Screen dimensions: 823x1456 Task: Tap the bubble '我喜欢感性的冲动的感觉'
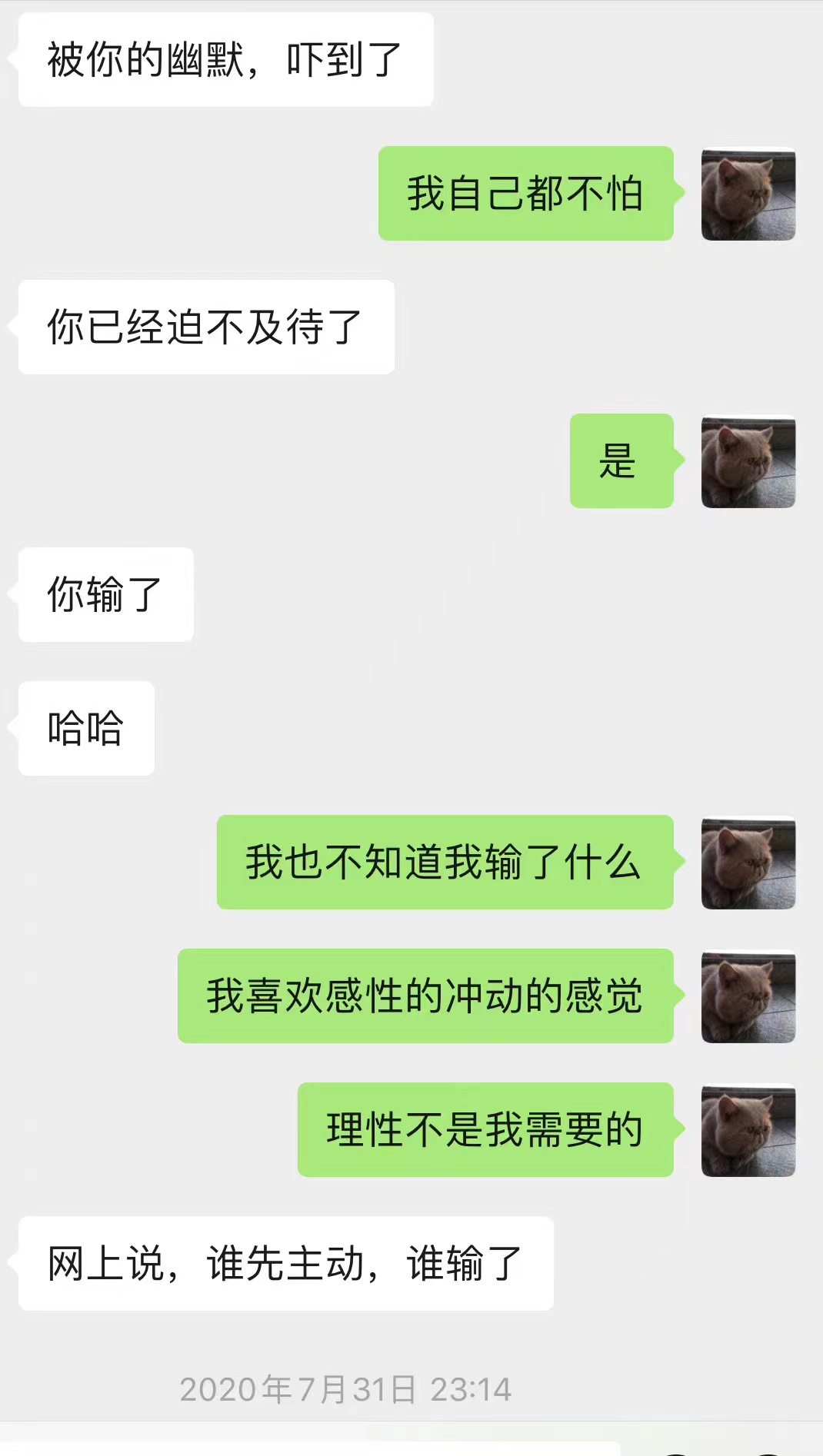tap(425, 998)
